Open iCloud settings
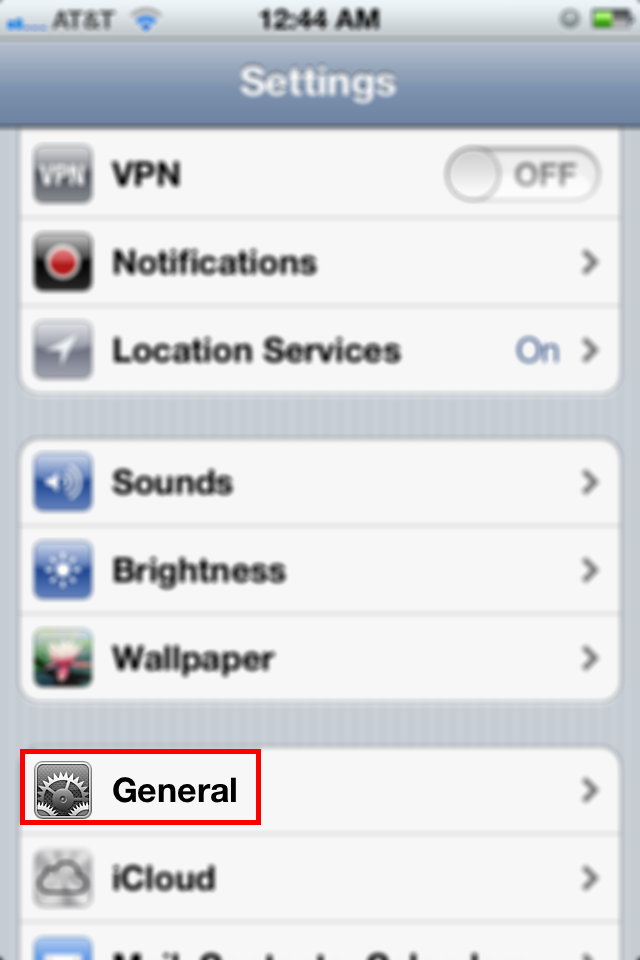Screen dimensions: 640x960 click(319, 878)
